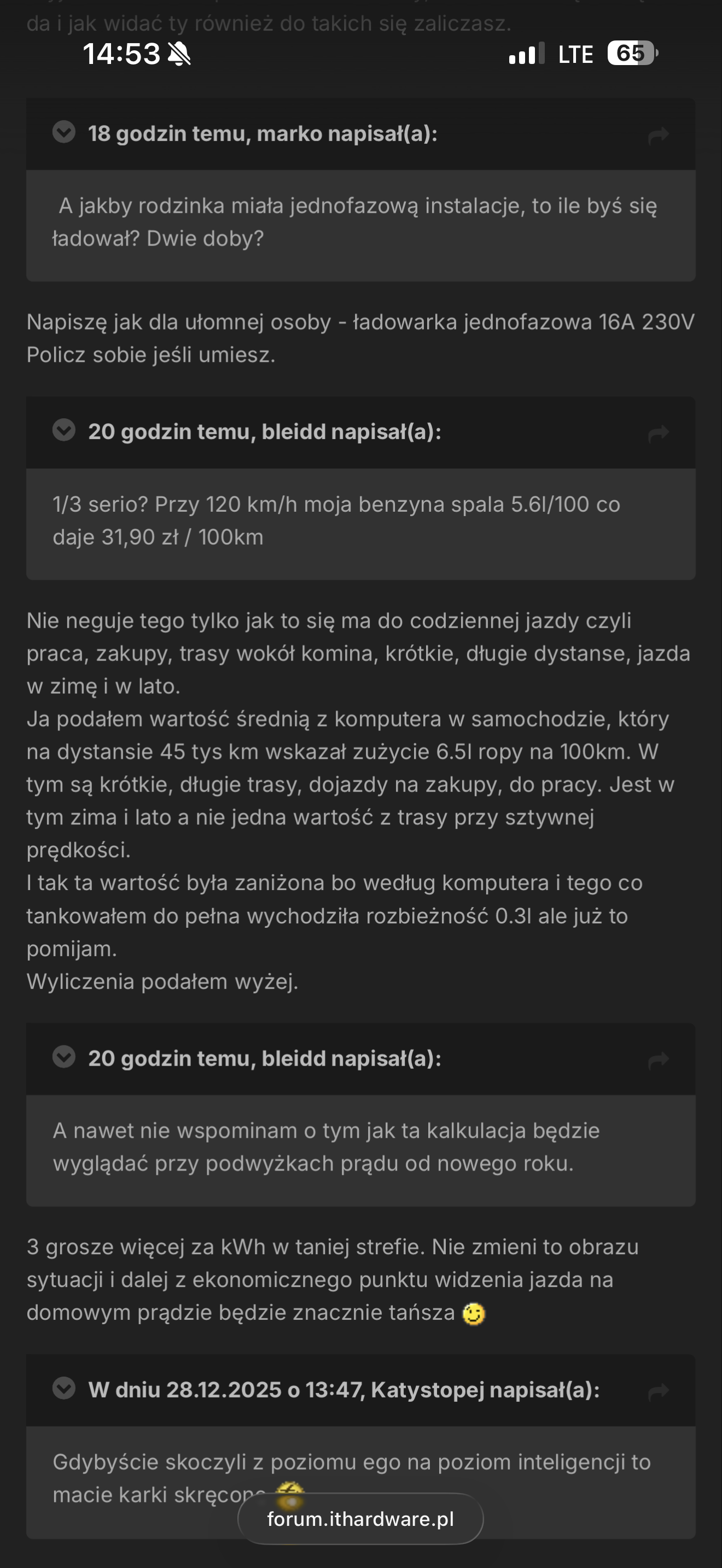Screen dimensions: 722x1568
Task: Go to bleidd's original benzyna post arrow
Action: pyautogui.click(x=658, y=433)
